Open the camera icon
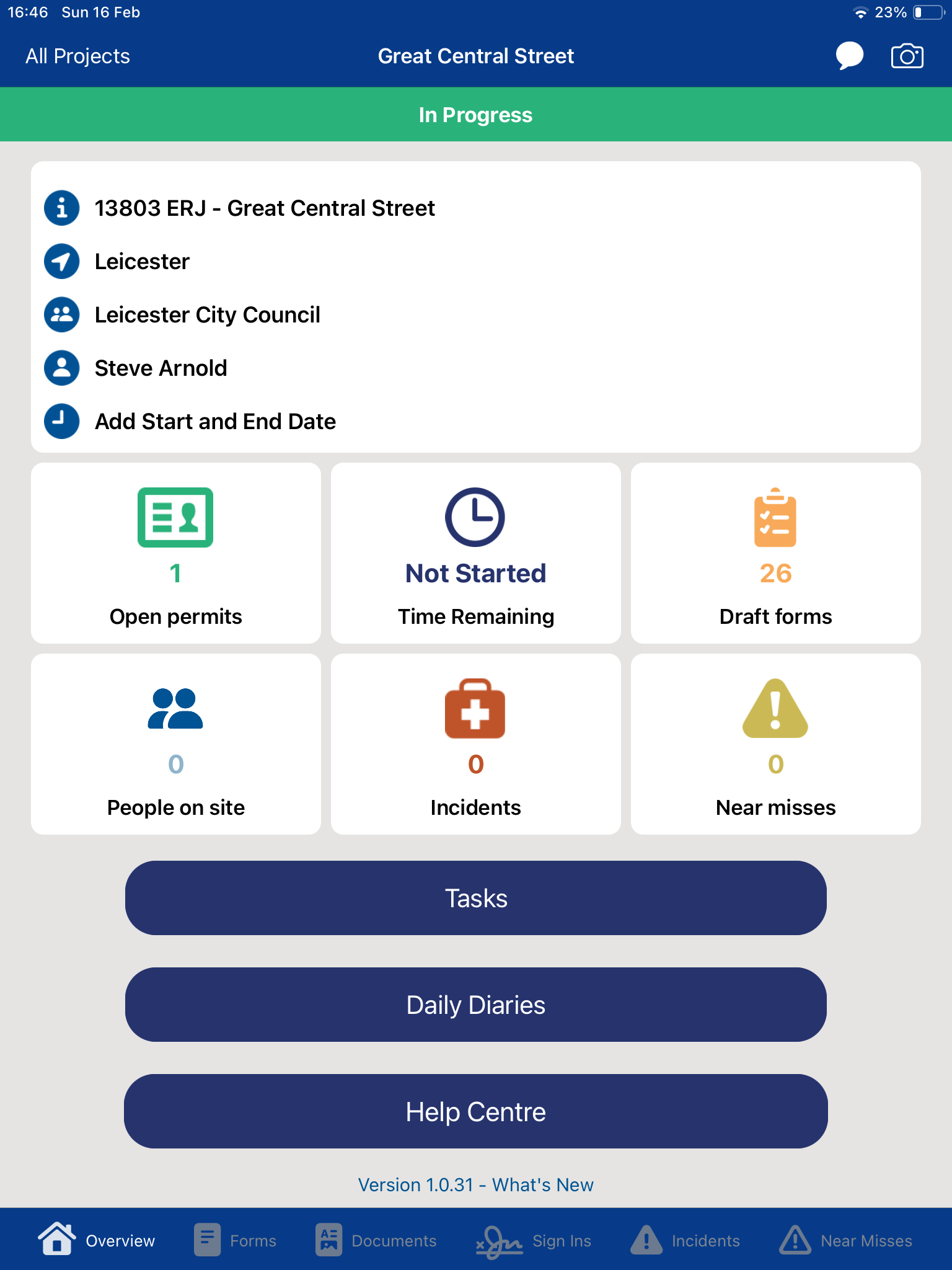952x1270 pixels. tap(907, 56)
